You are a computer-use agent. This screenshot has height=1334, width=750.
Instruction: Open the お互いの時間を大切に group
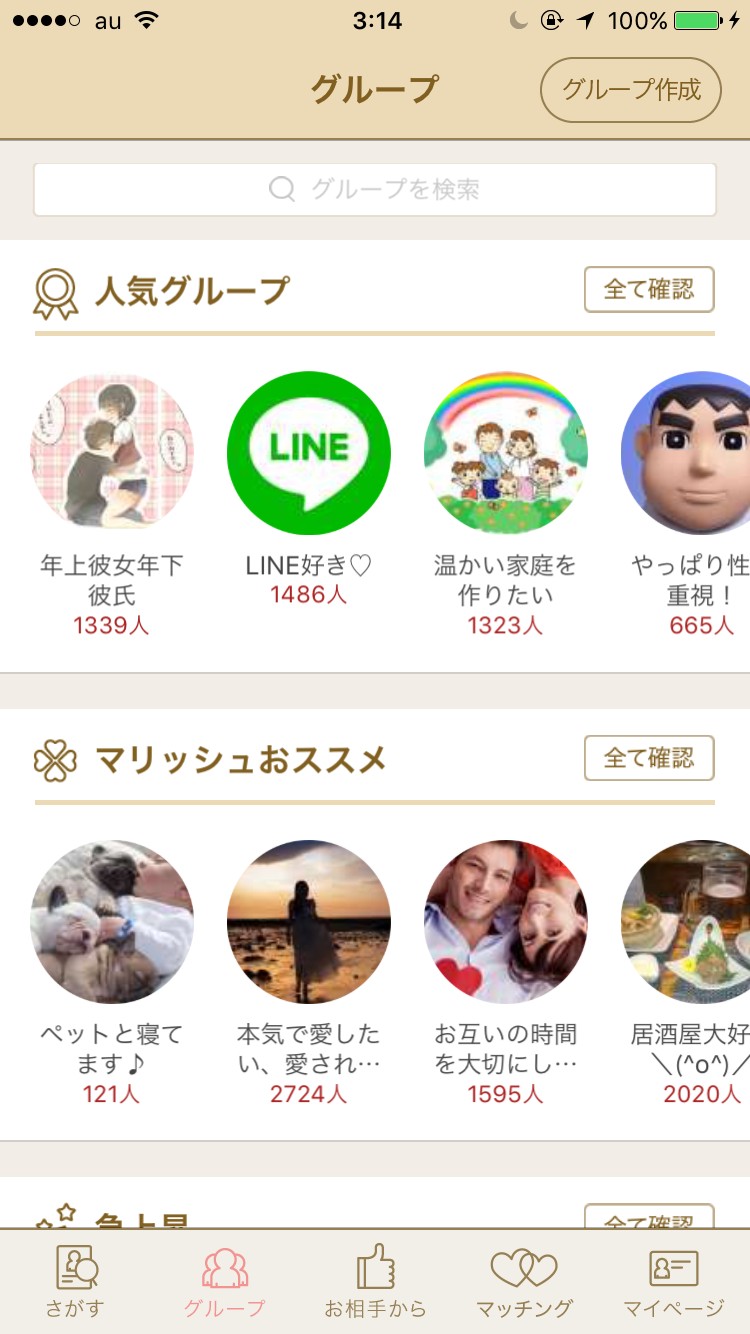506,922
